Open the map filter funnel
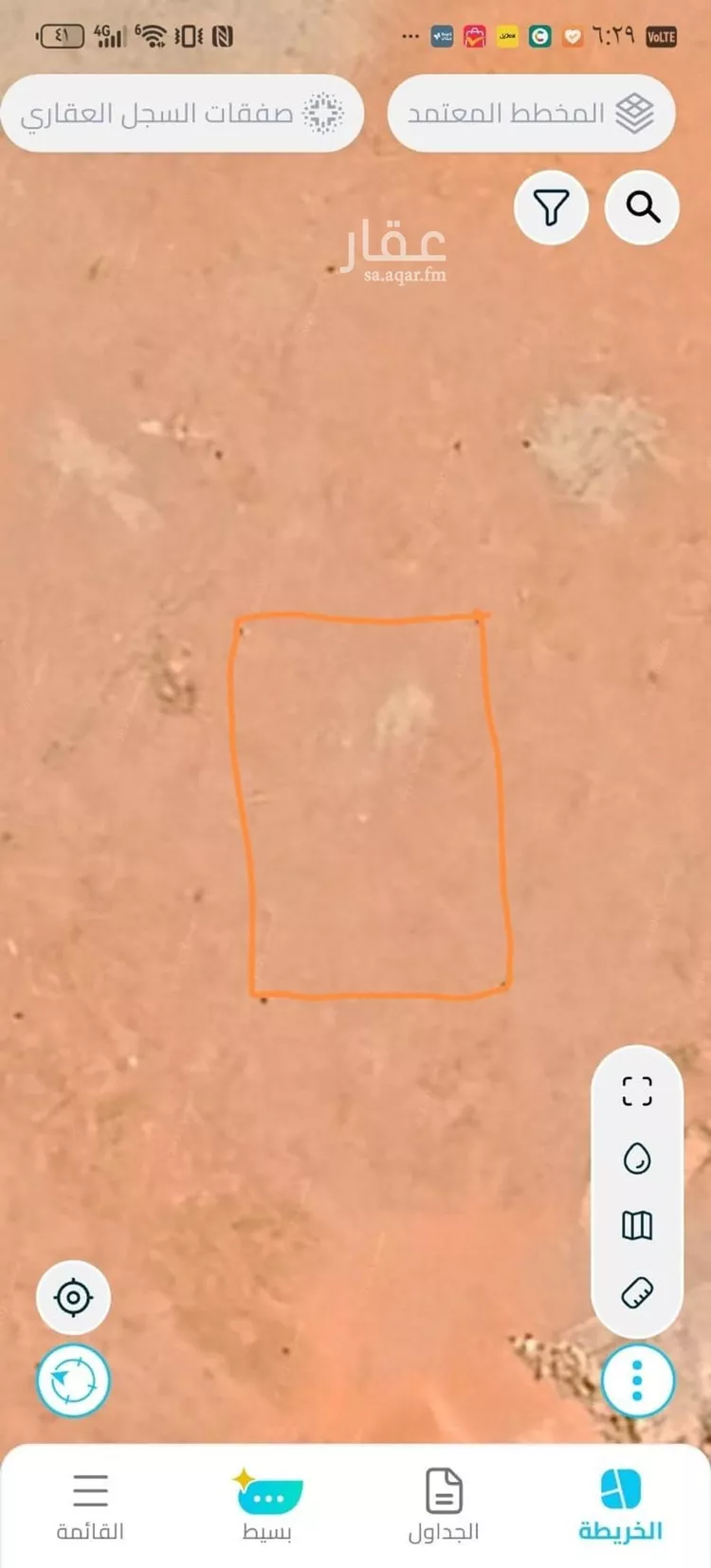The height and width of the screenshot is (1568, 711). click(551, 207)
